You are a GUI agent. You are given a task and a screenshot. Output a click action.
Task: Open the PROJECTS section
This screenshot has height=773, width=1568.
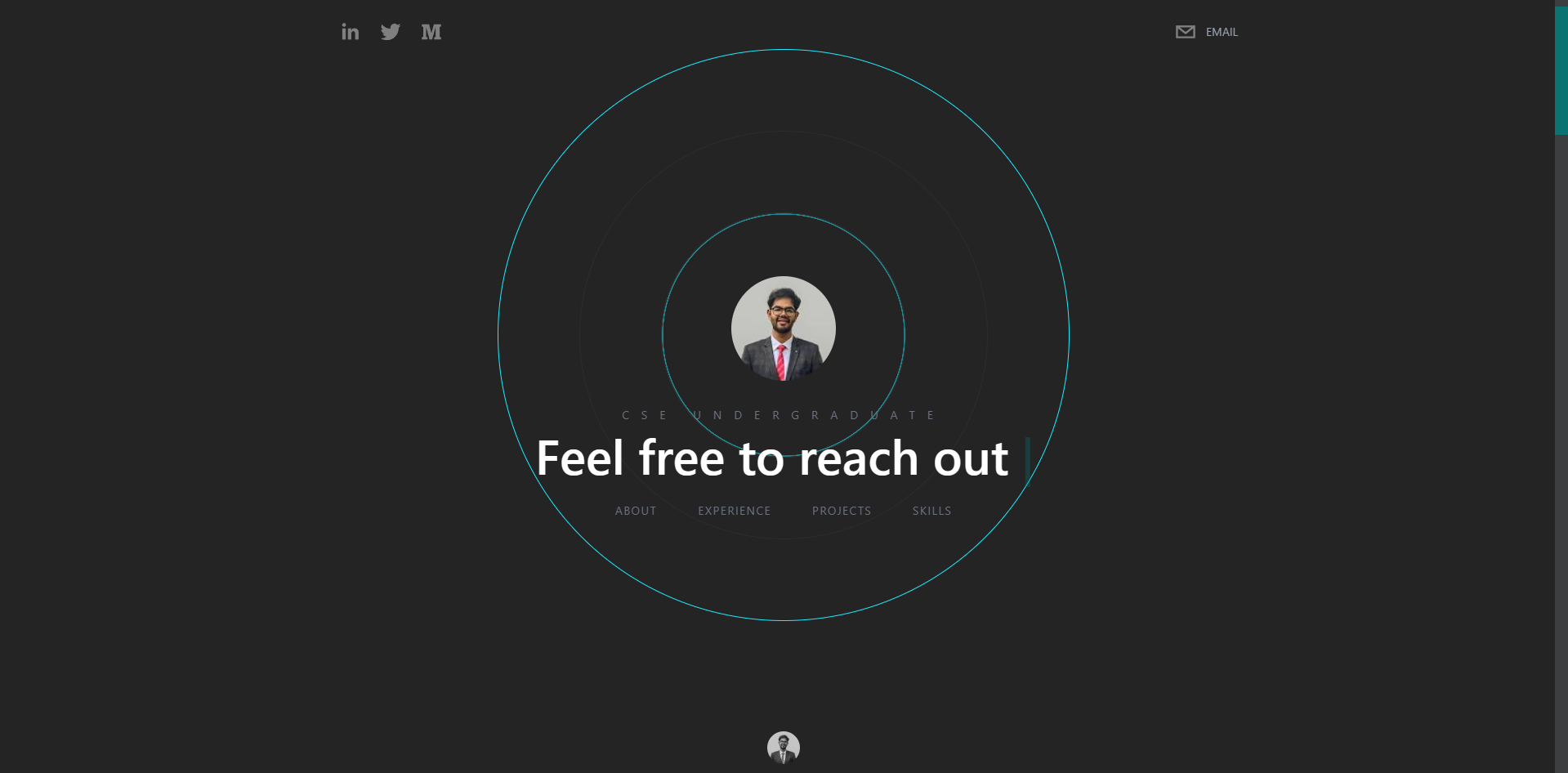tap(841, 511)
